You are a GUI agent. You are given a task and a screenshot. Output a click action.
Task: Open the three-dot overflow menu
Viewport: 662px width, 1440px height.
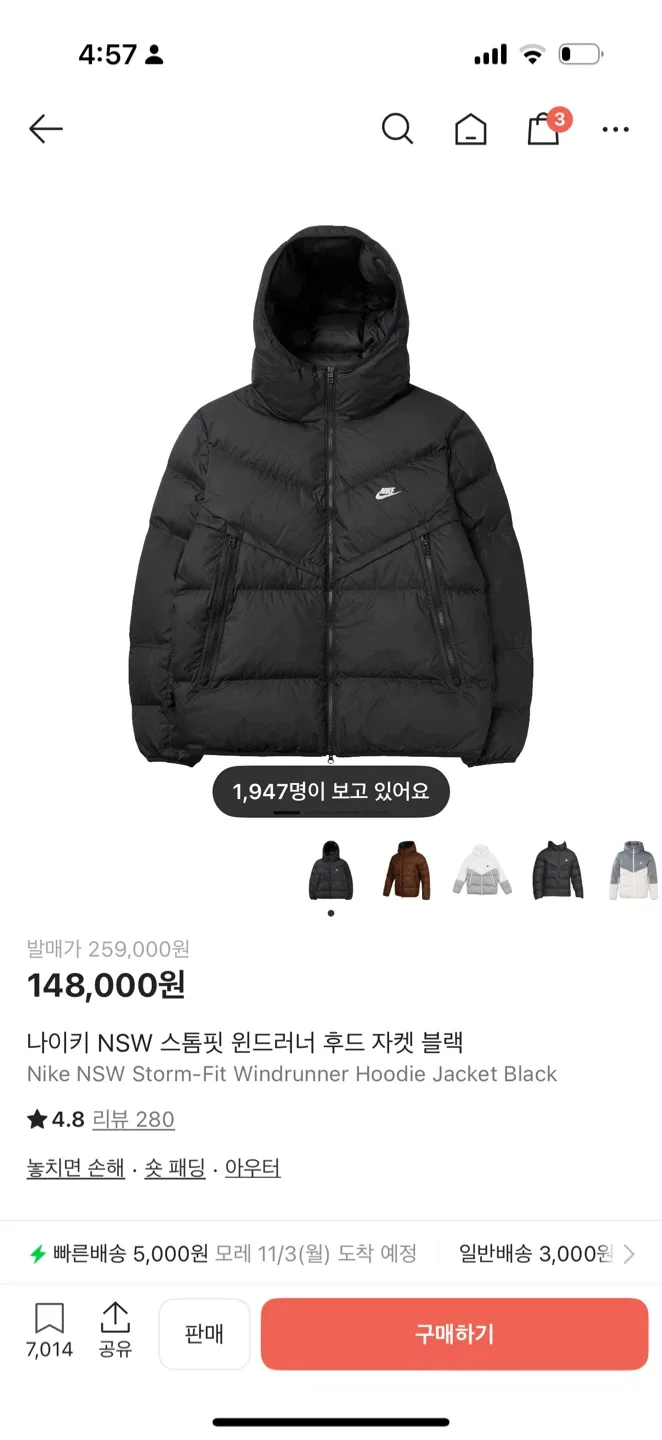point(615,130)
